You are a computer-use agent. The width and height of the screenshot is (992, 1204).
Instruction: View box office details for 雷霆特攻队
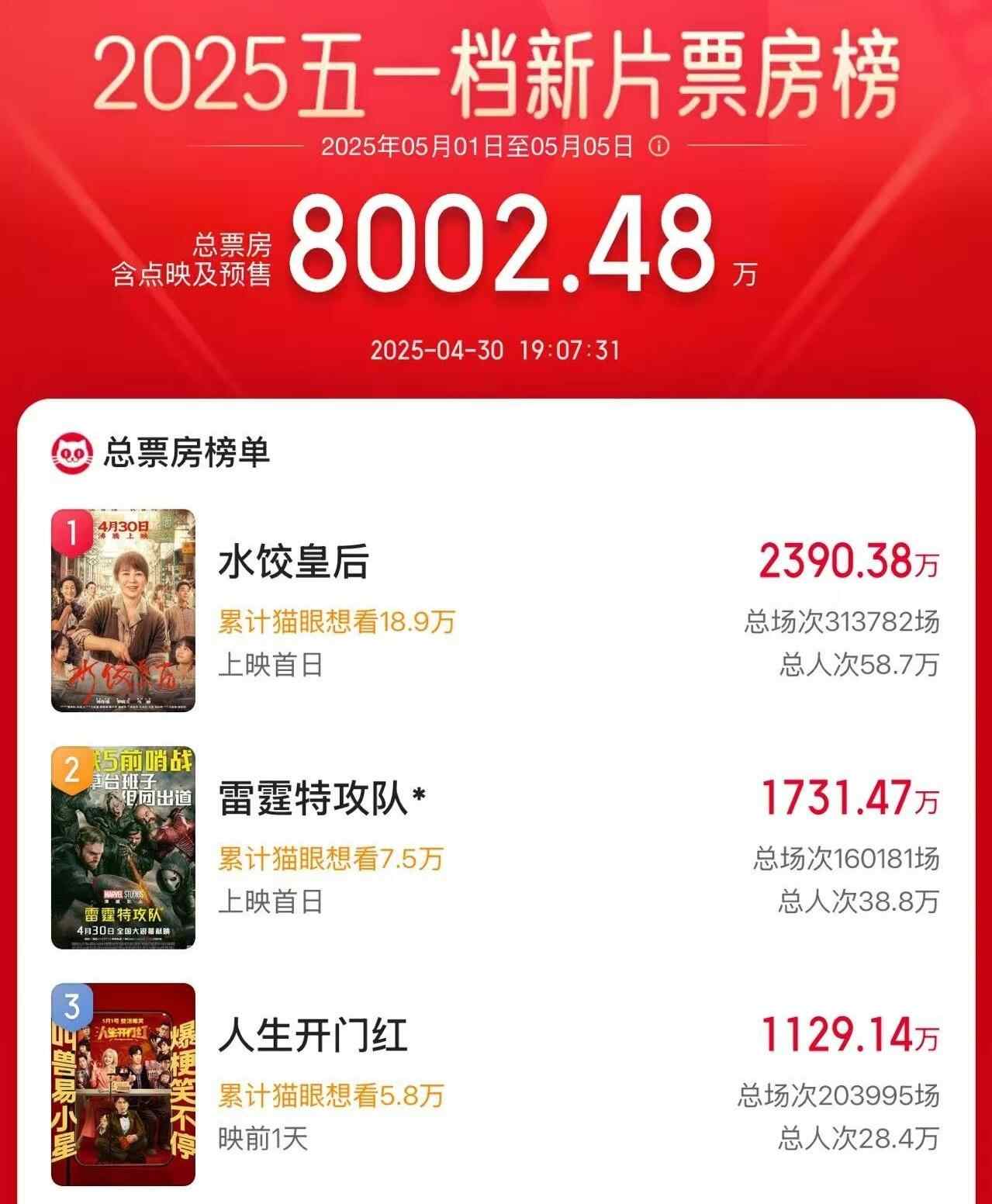[x=849, y=799]
